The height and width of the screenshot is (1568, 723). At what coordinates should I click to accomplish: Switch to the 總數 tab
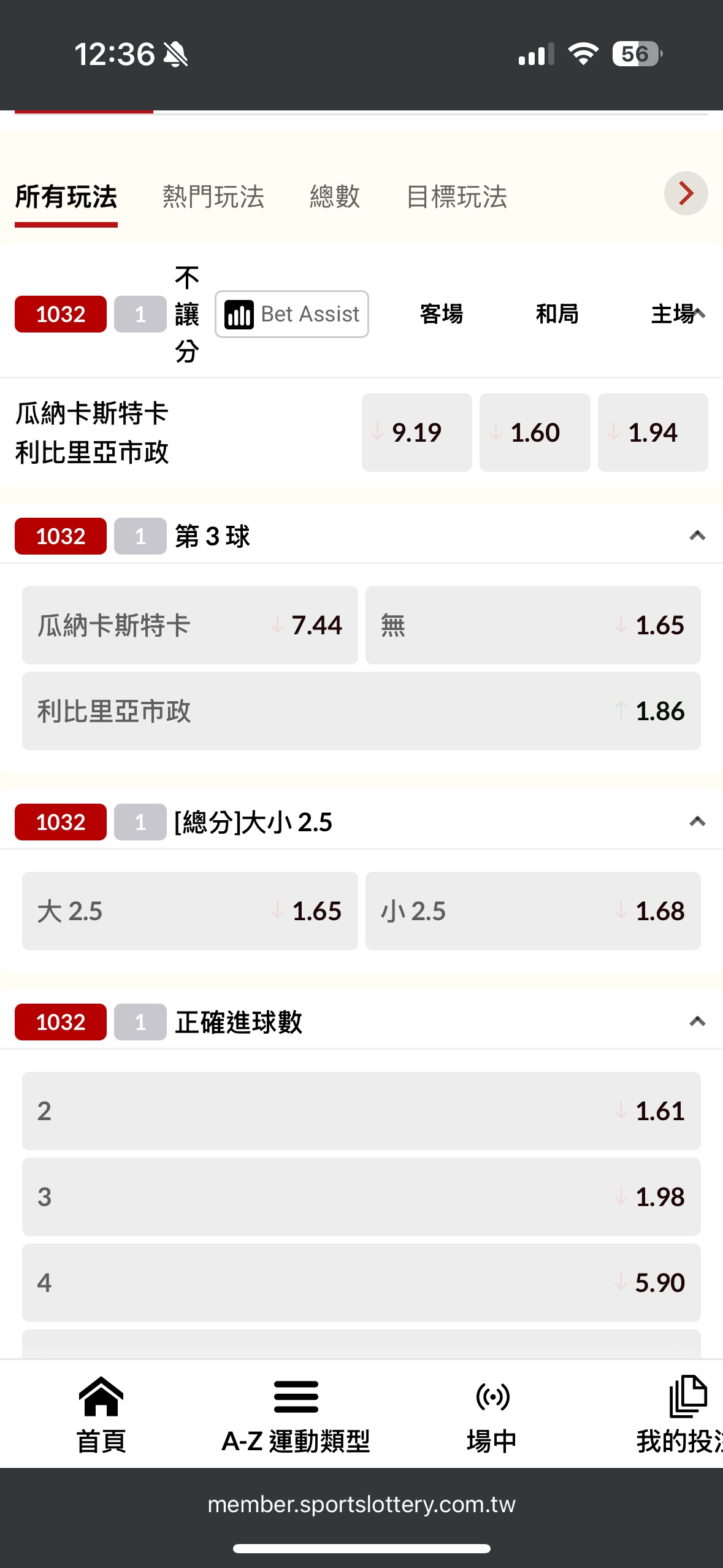(x=334, y=197)
